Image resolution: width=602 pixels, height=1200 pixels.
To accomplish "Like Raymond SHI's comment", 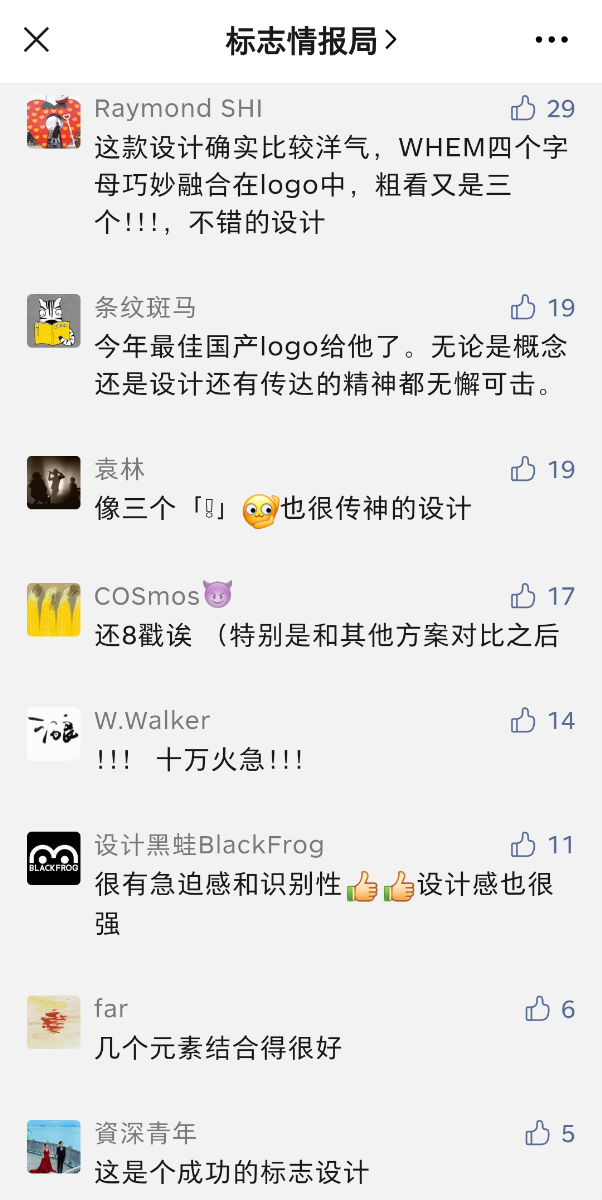I will point(524,108).
